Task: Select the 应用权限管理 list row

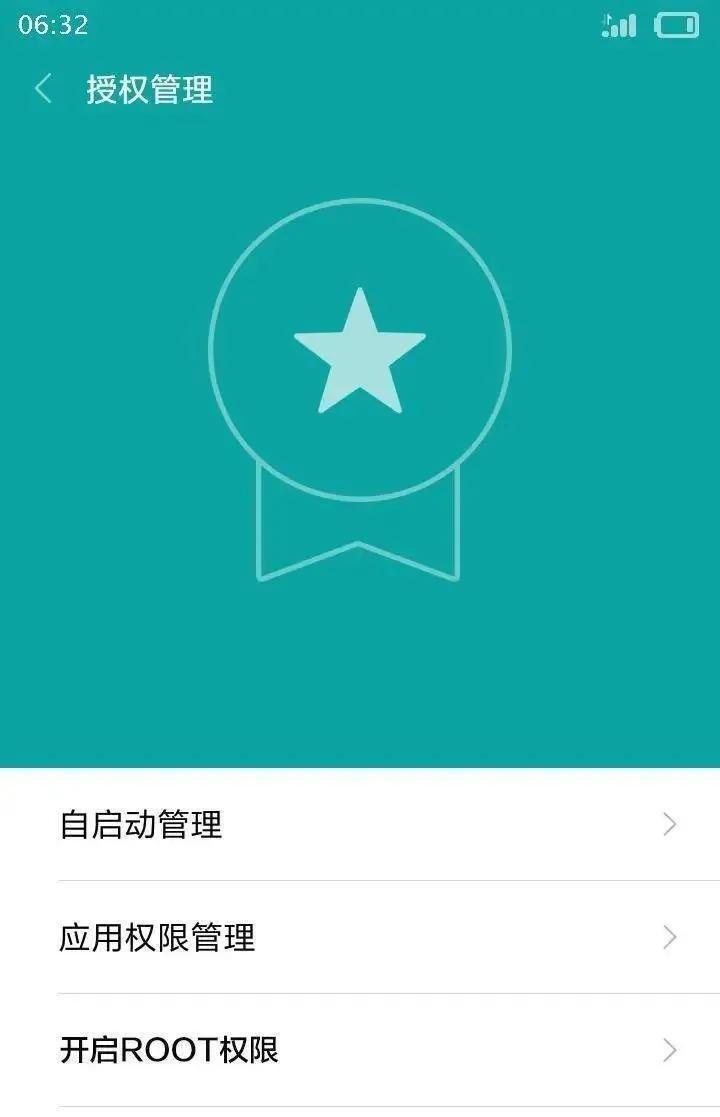Action: tap(360, 937)
